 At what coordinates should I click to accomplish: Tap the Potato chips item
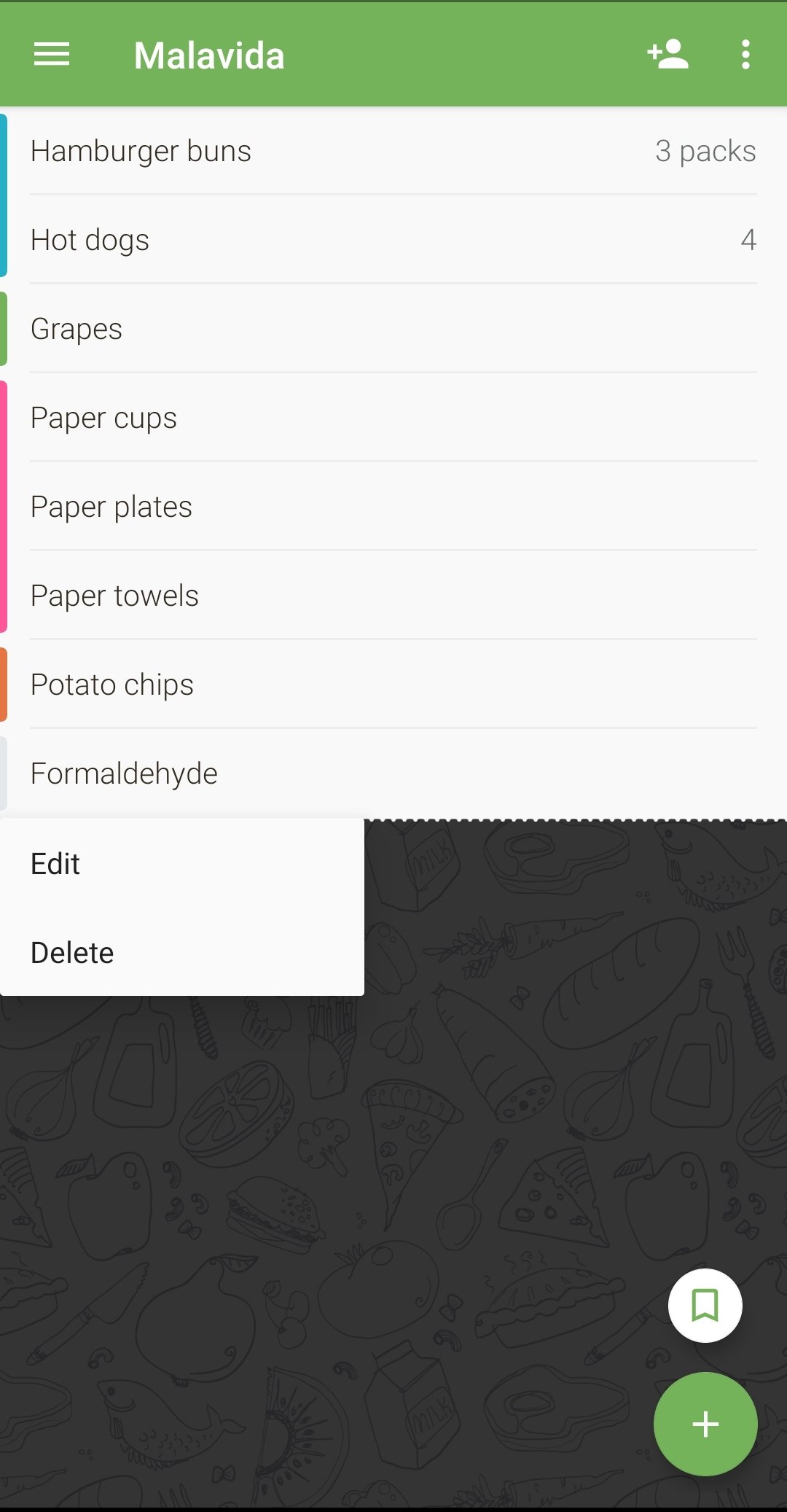pos(393,685)
